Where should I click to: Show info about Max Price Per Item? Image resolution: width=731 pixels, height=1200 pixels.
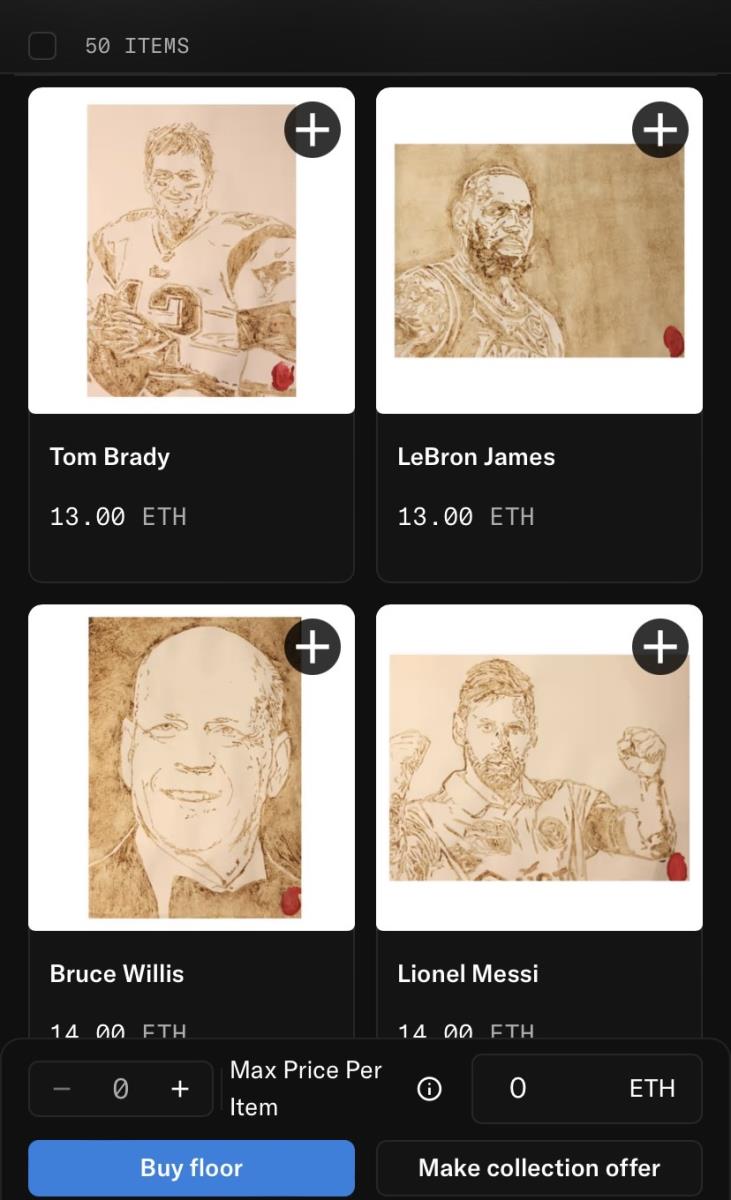(x=429, y=1089)
